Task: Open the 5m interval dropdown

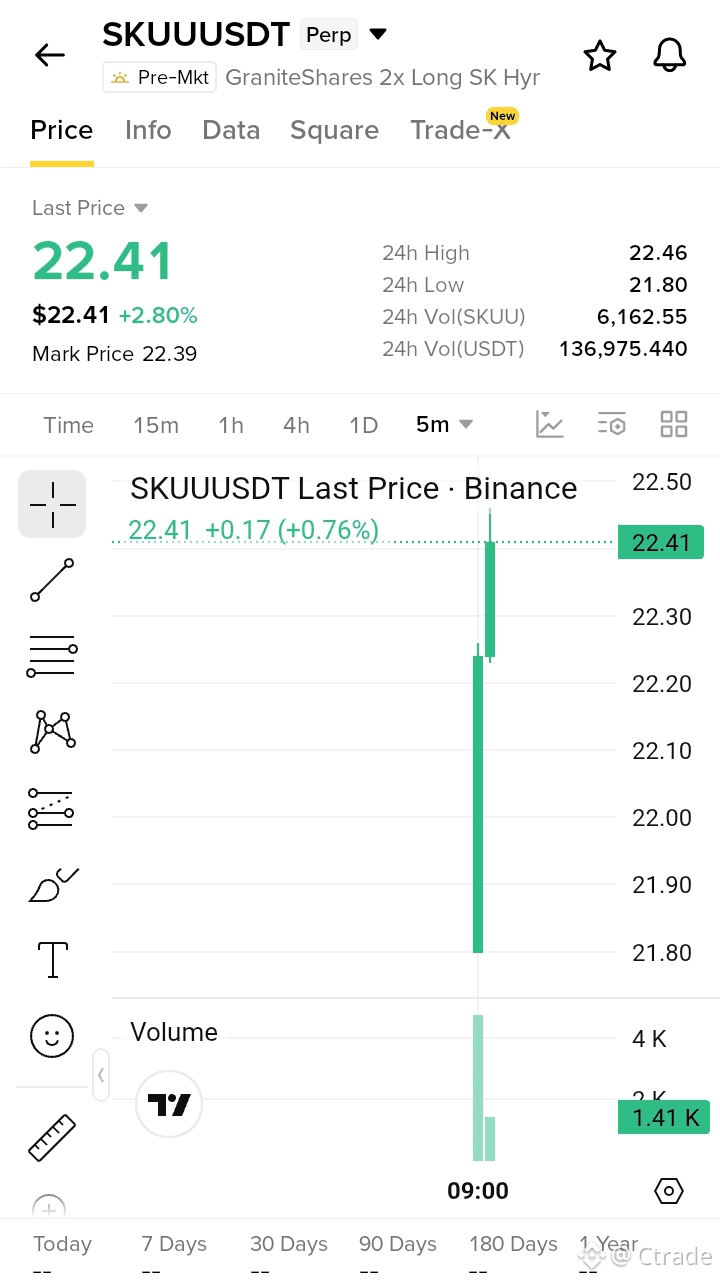Action: [444, 425]
